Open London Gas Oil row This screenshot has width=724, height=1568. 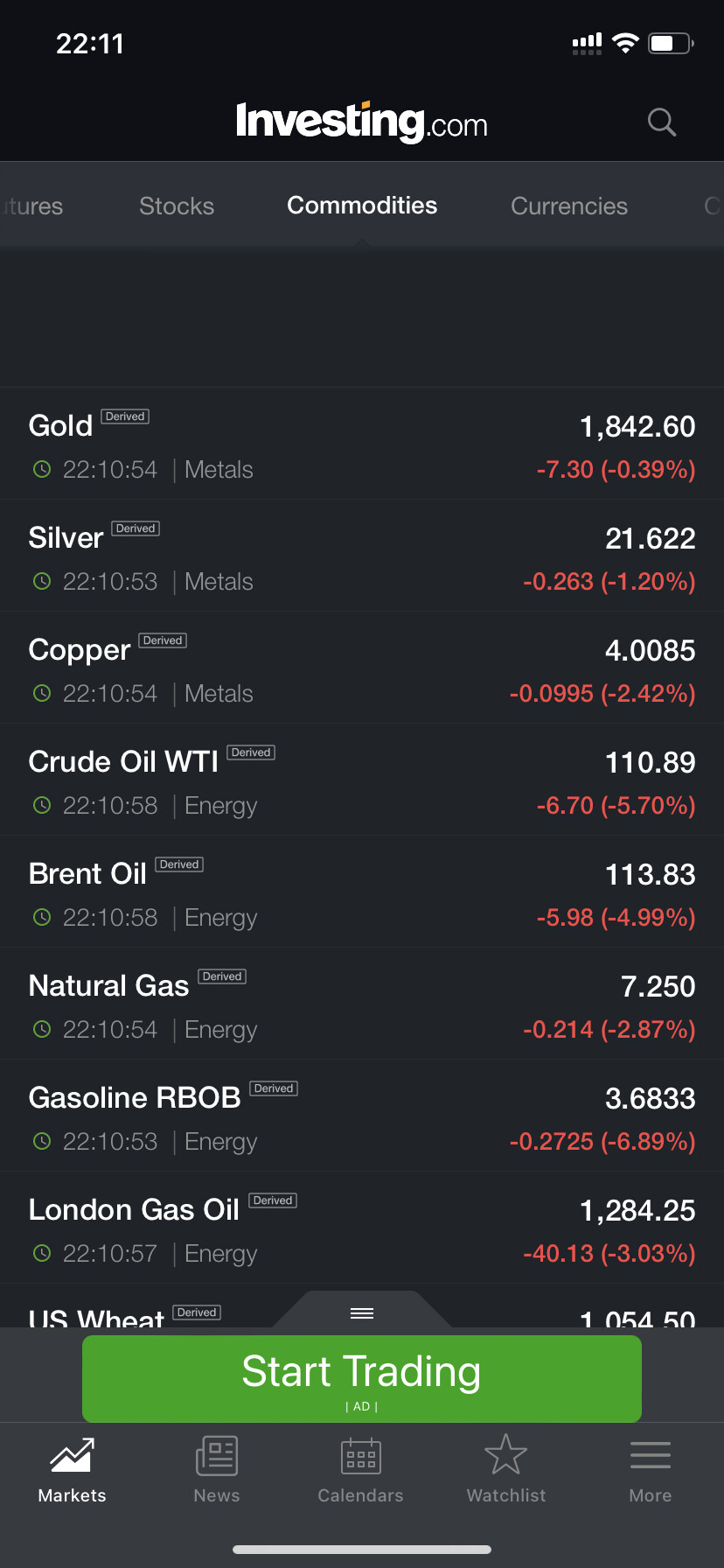pos(362,1228)
